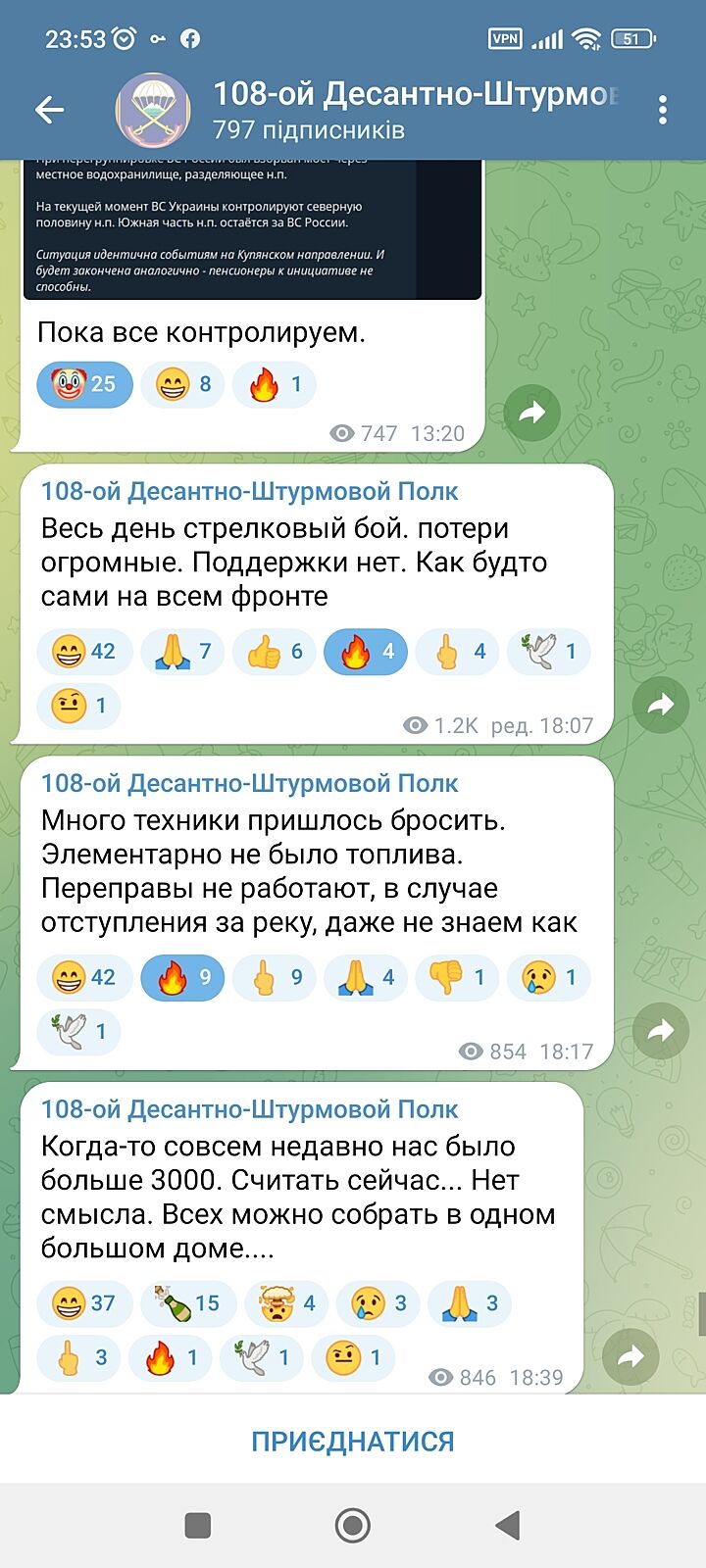Screen dimensions: 706x1568
Task: Add grinning reaction on 'Весь день стрелковый бой' post
Action: pos(84,652)
